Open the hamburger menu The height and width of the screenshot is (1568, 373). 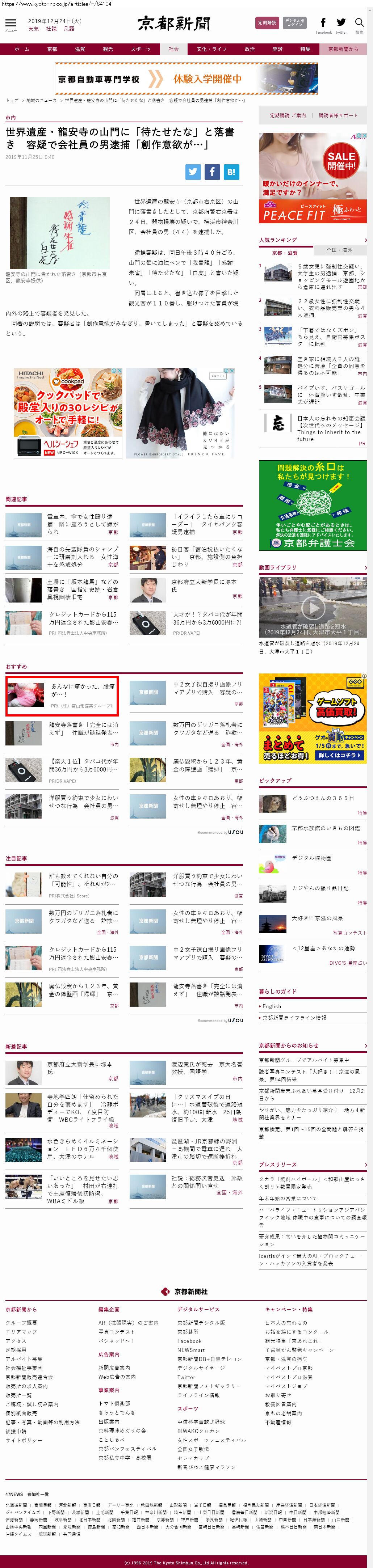pyautogui.click(x=11, y=23)
